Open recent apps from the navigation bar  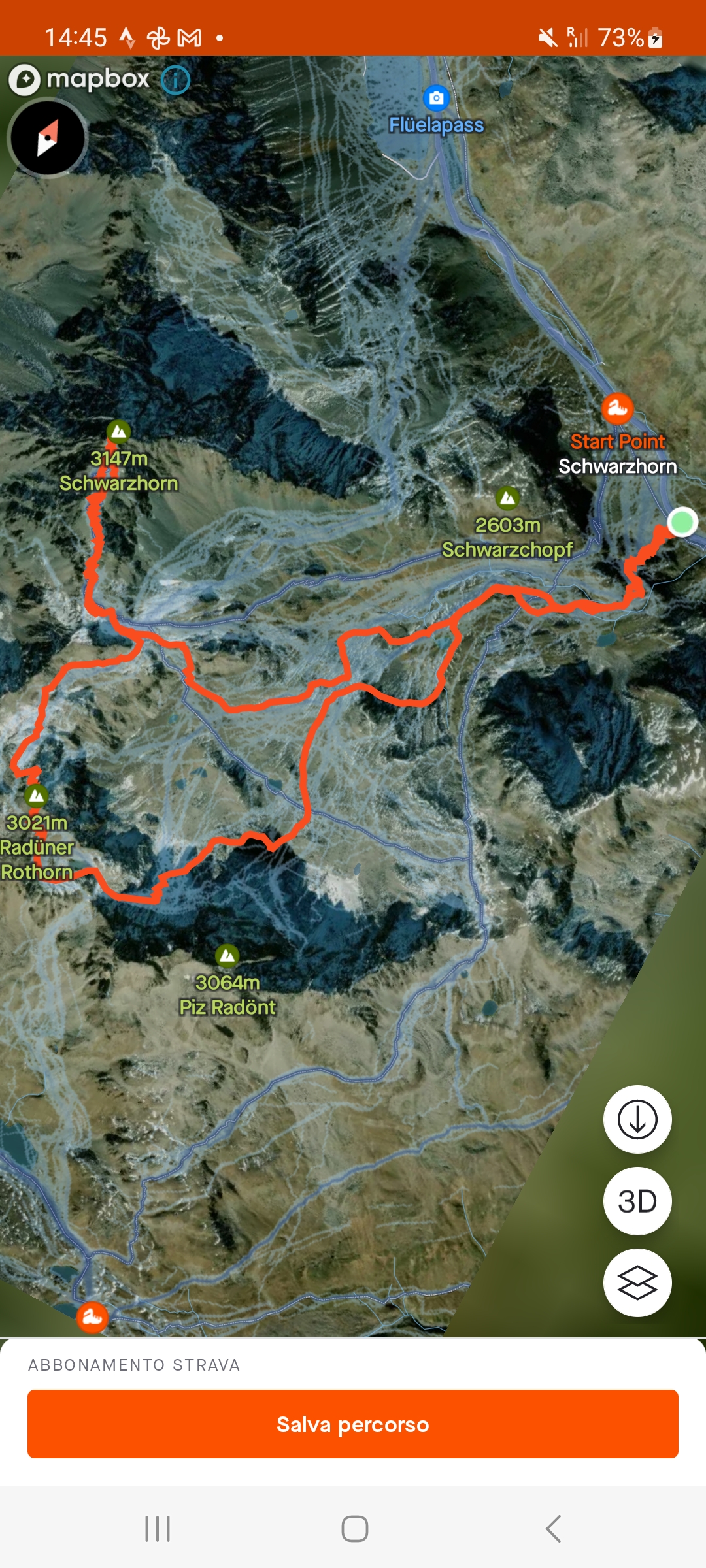tap(158, 1529)
